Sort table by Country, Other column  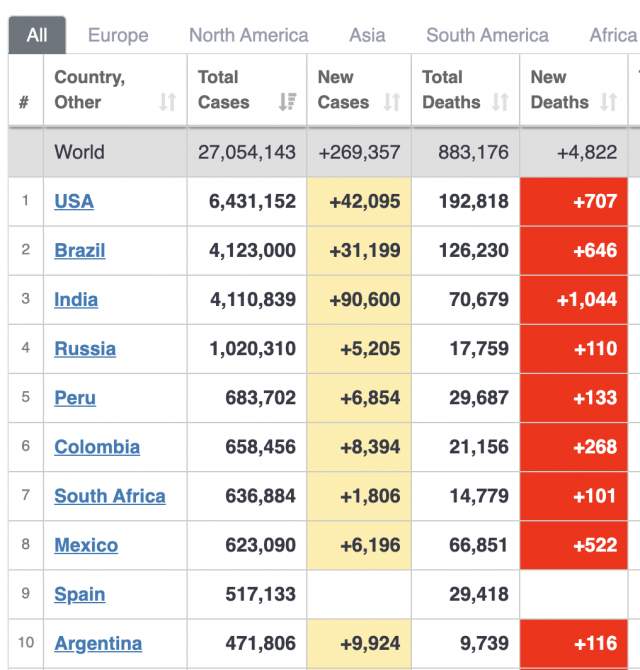114,90
